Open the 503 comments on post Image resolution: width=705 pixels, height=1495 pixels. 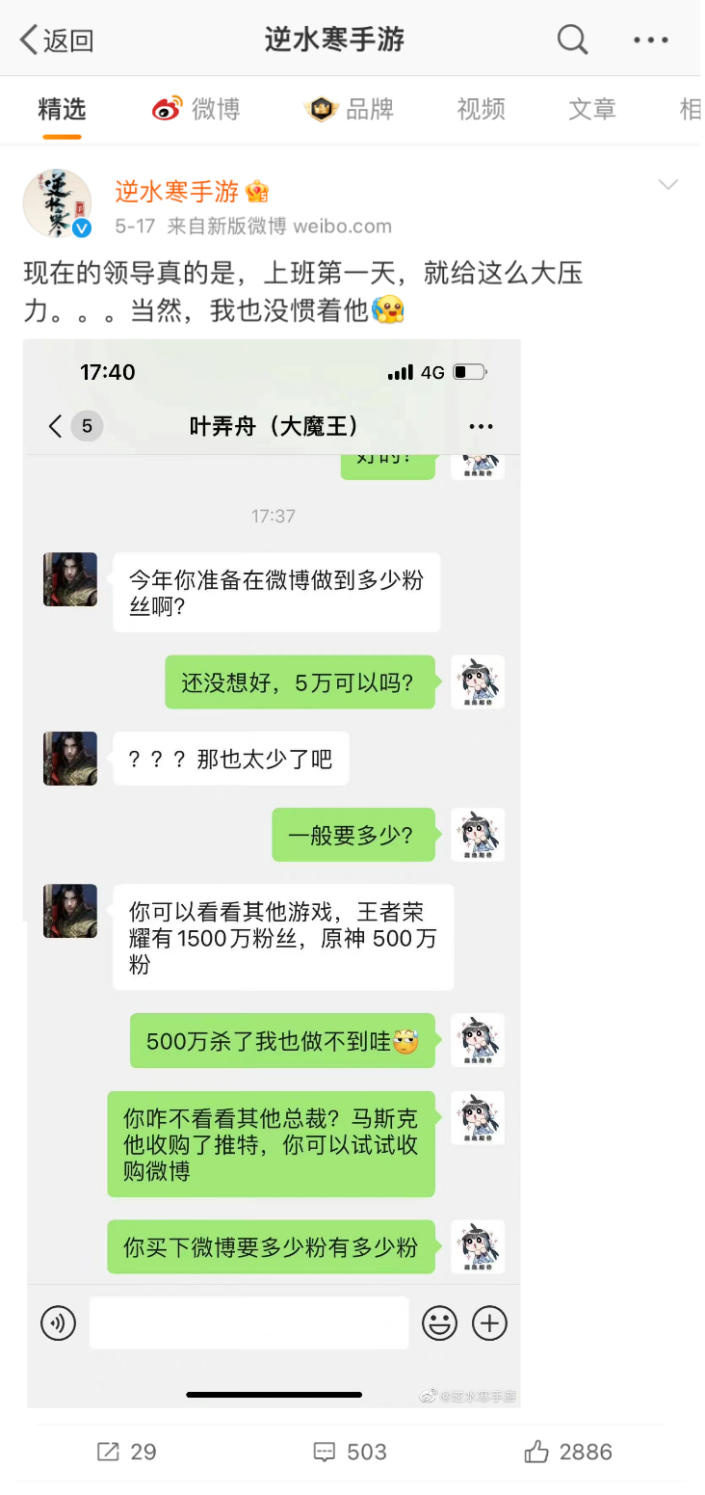point(350,1452)
